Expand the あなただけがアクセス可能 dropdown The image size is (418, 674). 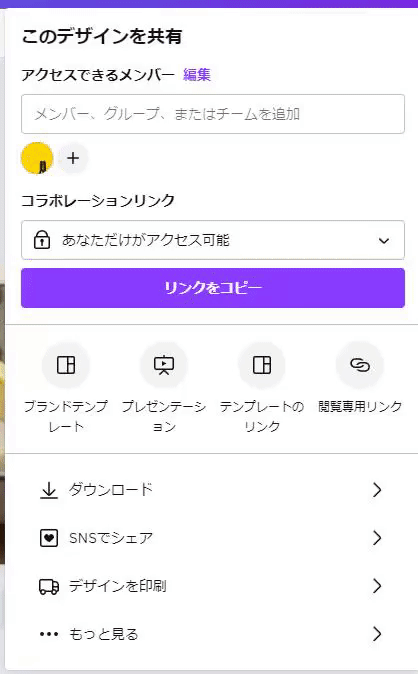(213, 240)
